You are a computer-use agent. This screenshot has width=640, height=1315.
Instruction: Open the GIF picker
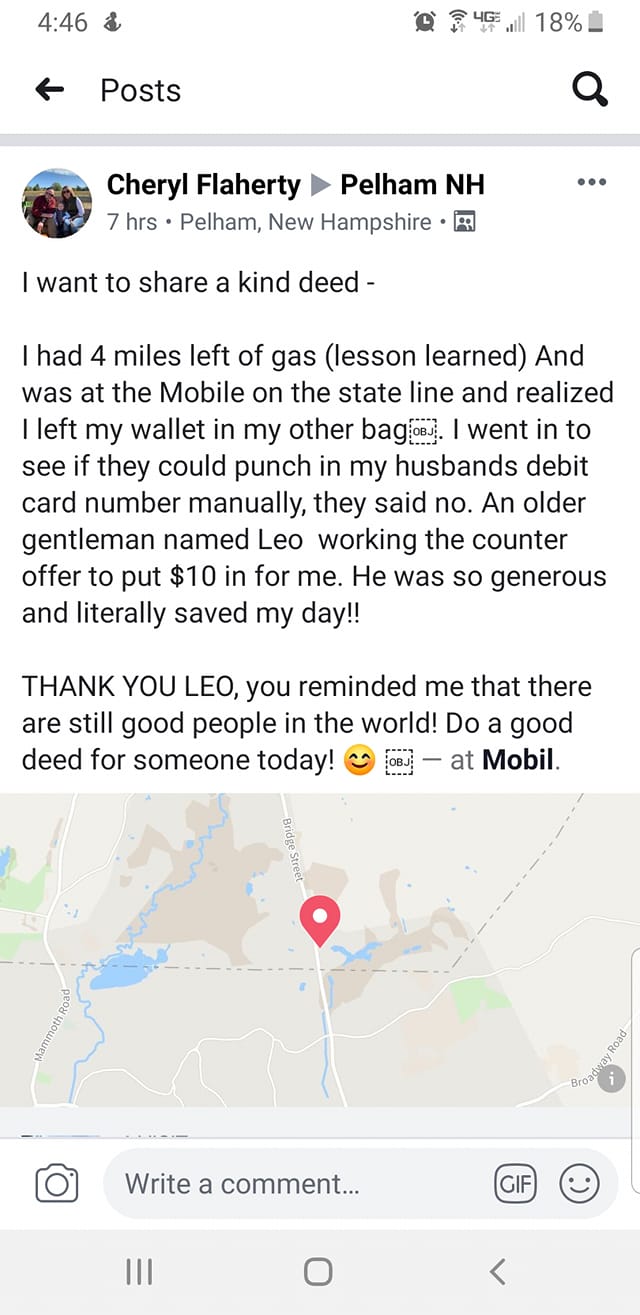pyautogui.click(x=515, y=1184)
